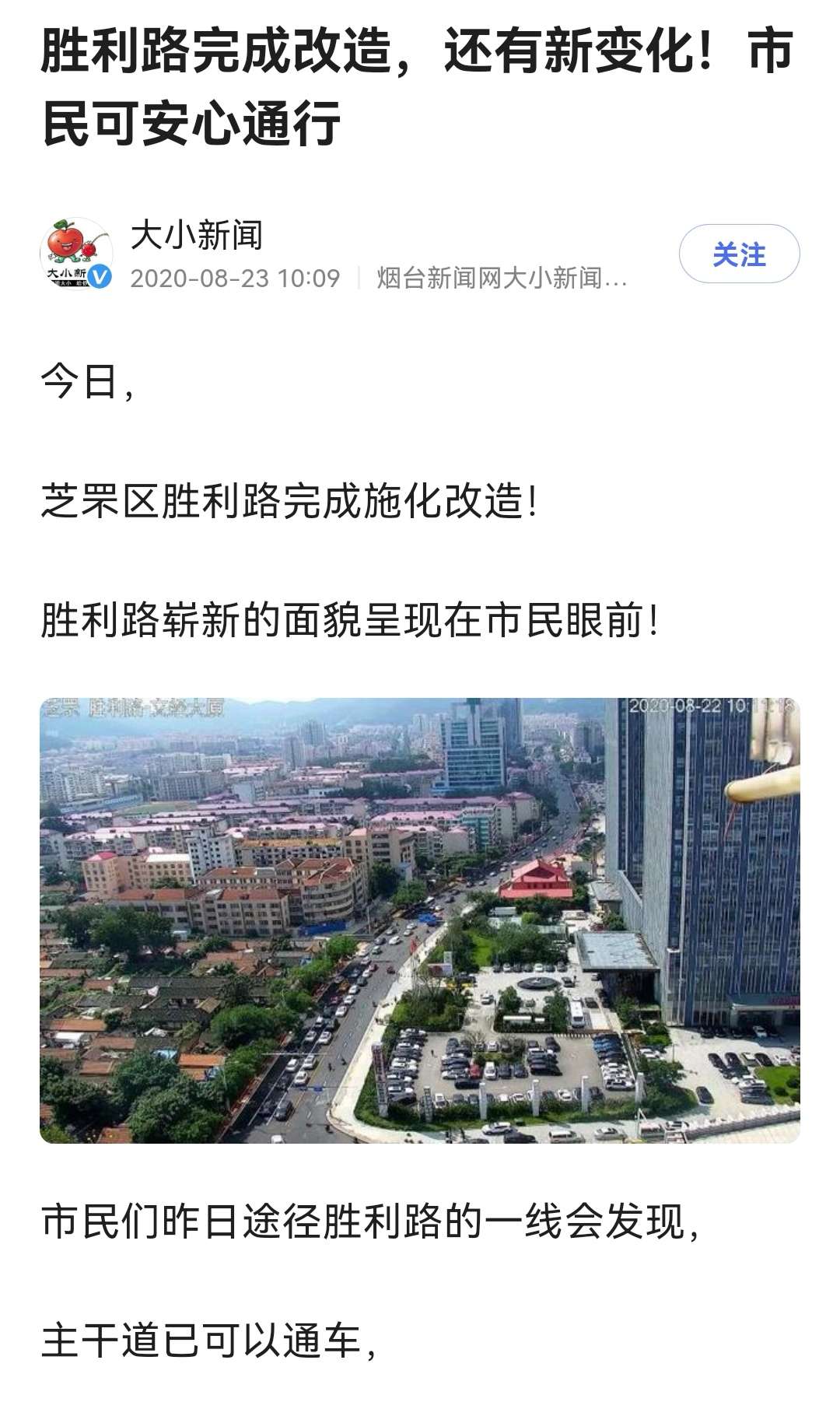View the 胜利路 aerial photo full screen

coord(420,920)
